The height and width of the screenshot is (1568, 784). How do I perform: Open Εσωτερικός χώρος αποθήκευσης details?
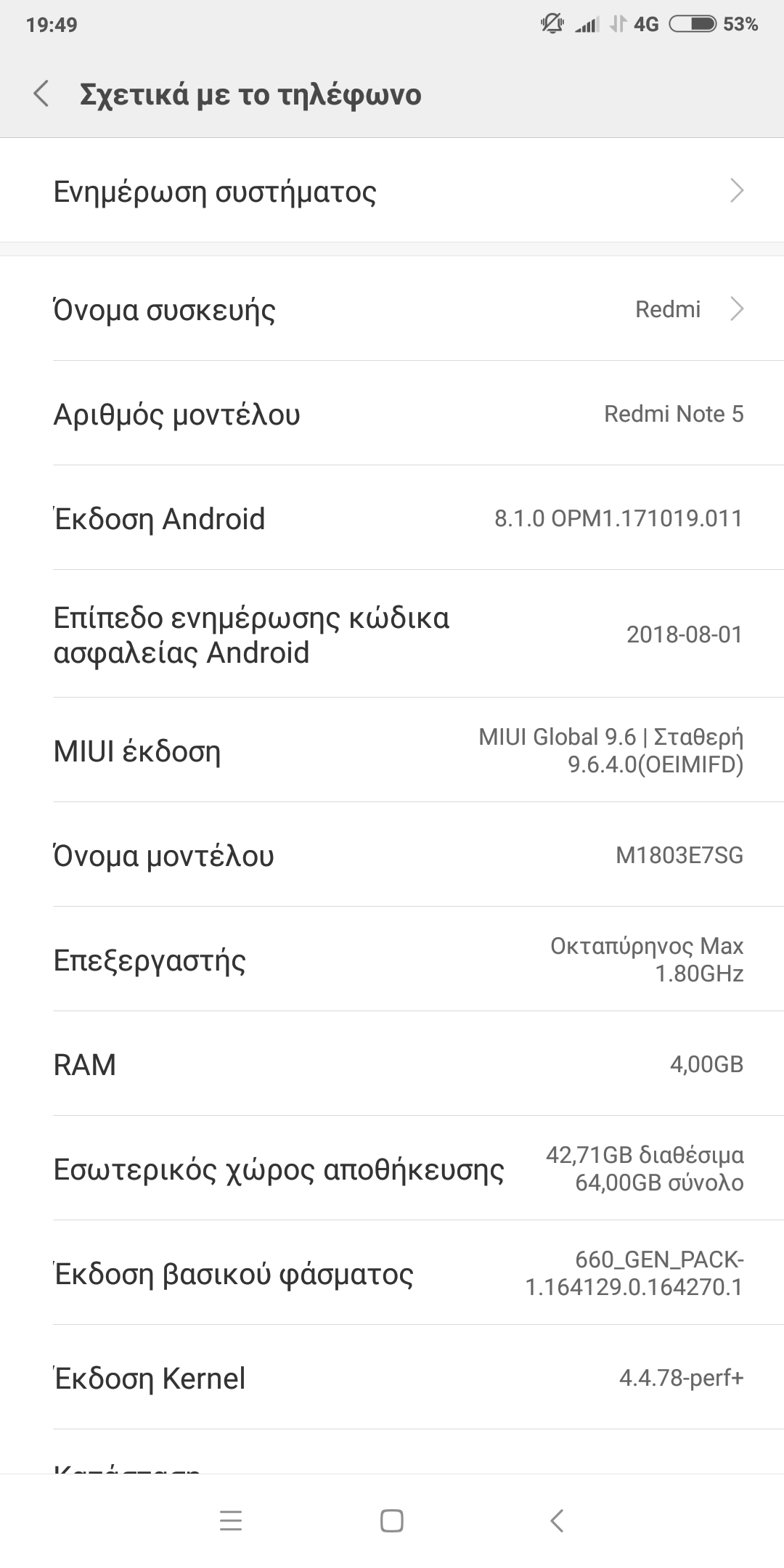pyautogui.click(x=392, y=1169)
